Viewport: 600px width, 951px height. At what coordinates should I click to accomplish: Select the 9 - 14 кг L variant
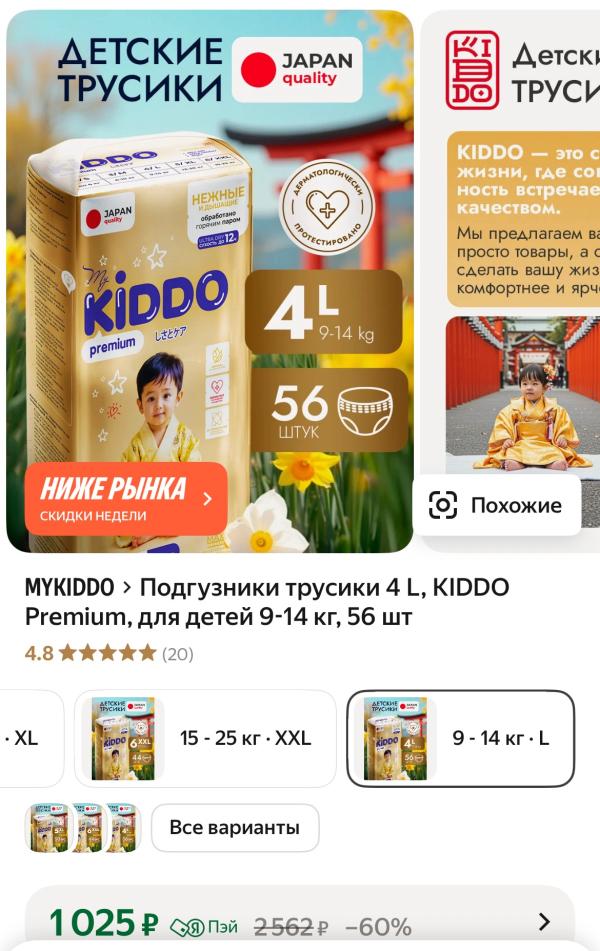pos(460,738)
